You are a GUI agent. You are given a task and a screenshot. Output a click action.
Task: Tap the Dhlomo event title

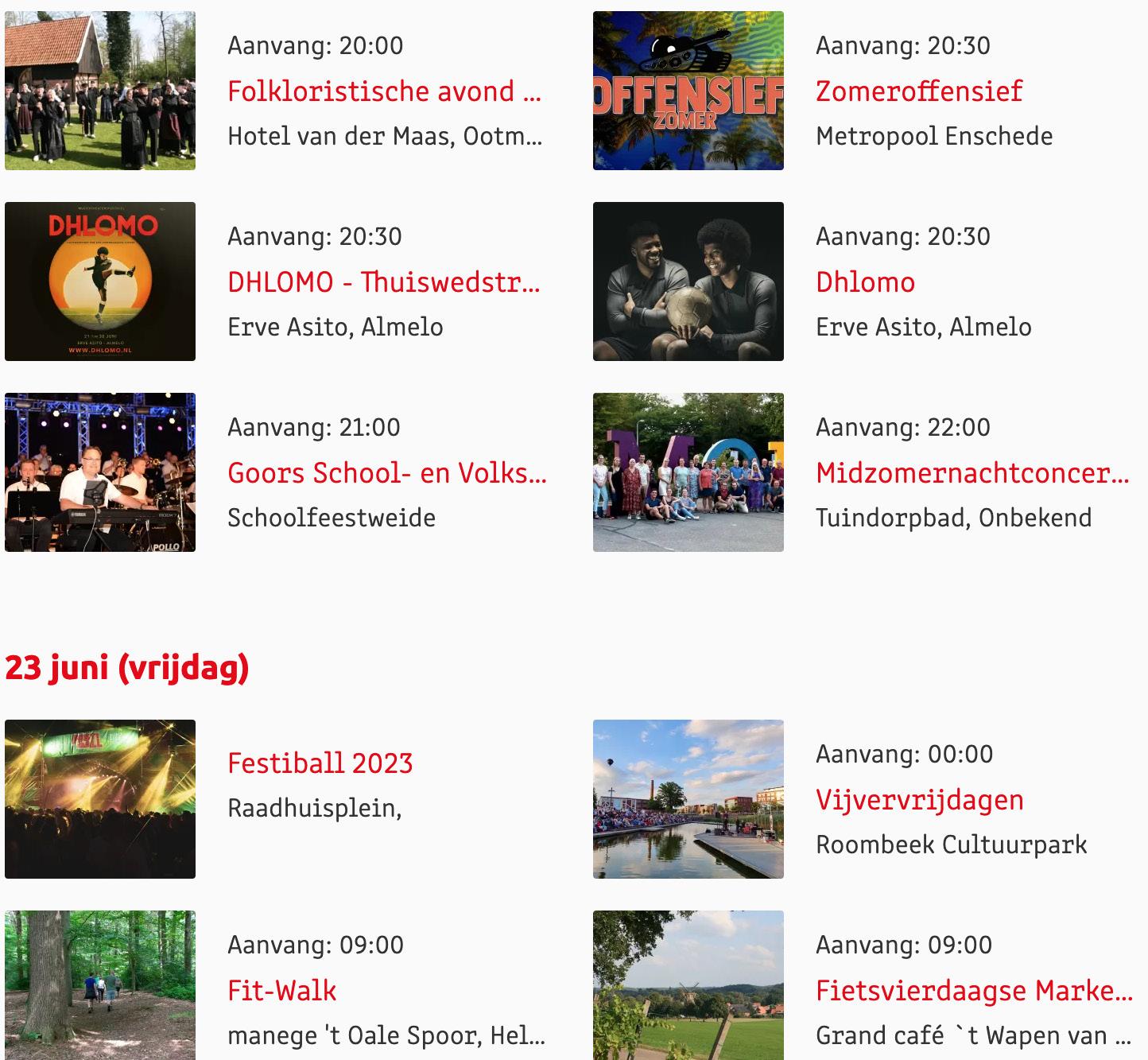[865, 282]
